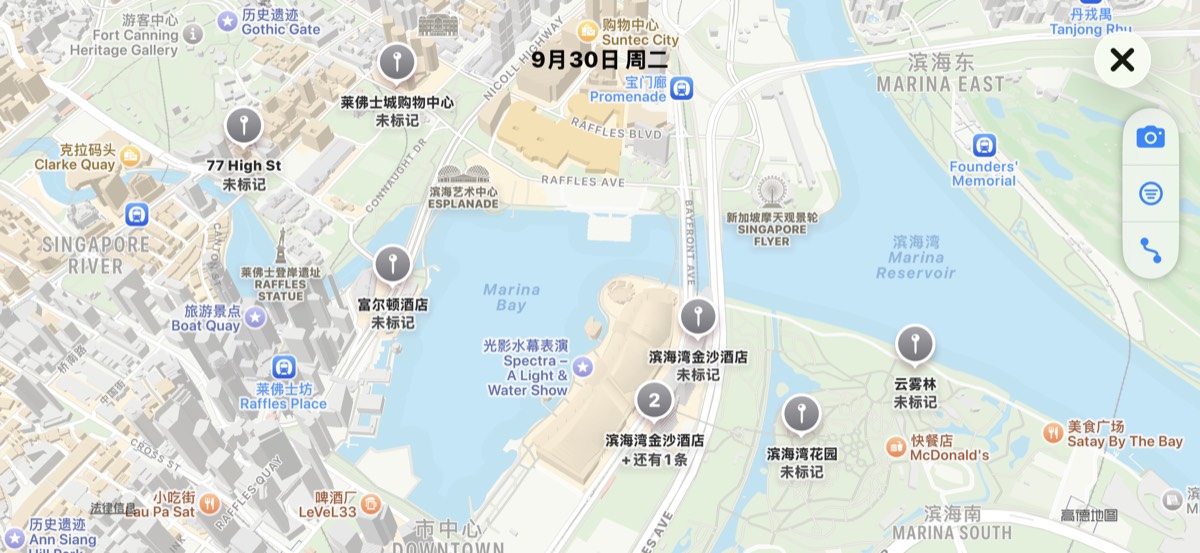The width and height of the screenshot is (1200, 553).
Task: Open the list filter icon
Action: (x=1150, y=194)
